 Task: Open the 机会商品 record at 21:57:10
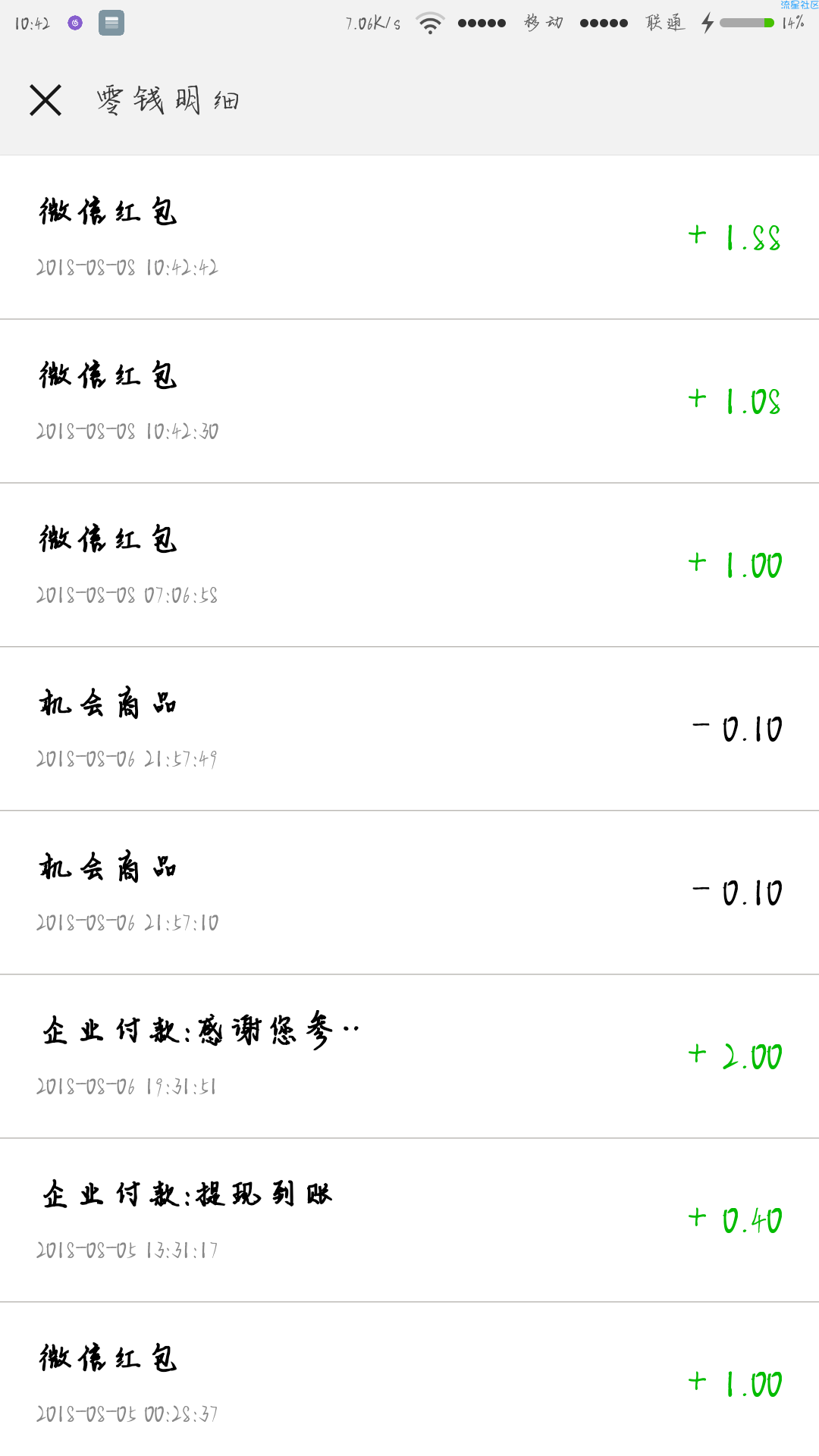click(x=409, y=893)
